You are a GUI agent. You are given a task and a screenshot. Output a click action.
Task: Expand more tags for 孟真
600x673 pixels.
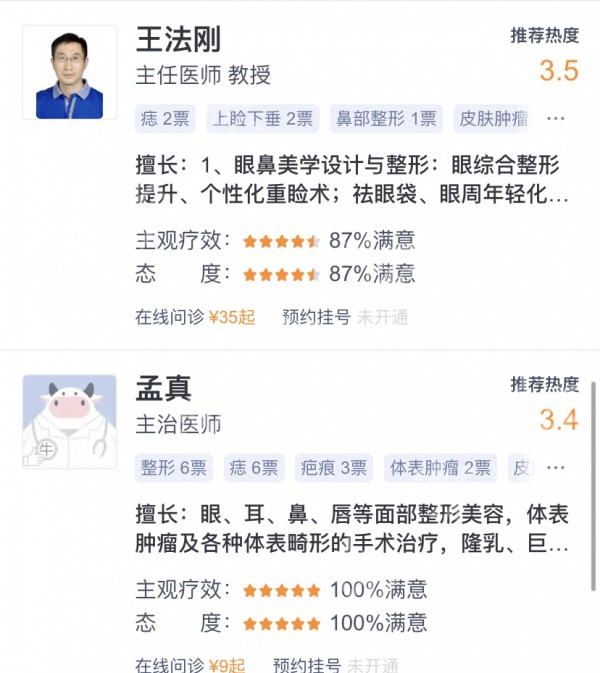(557, 467)
